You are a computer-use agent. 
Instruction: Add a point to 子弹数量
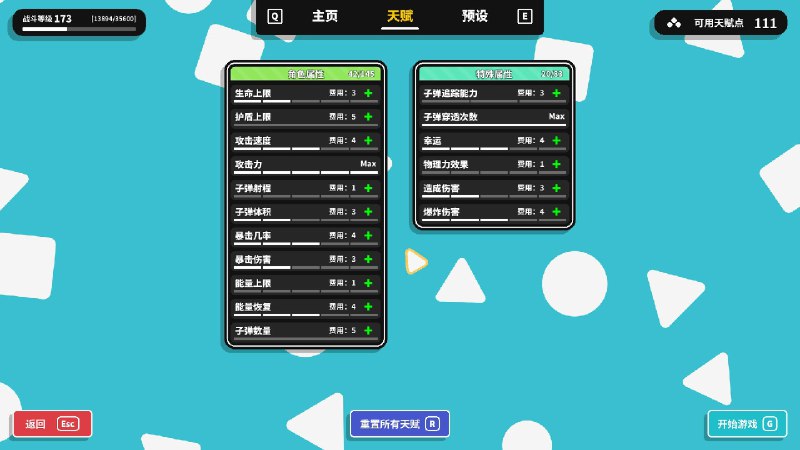[368, 331]
